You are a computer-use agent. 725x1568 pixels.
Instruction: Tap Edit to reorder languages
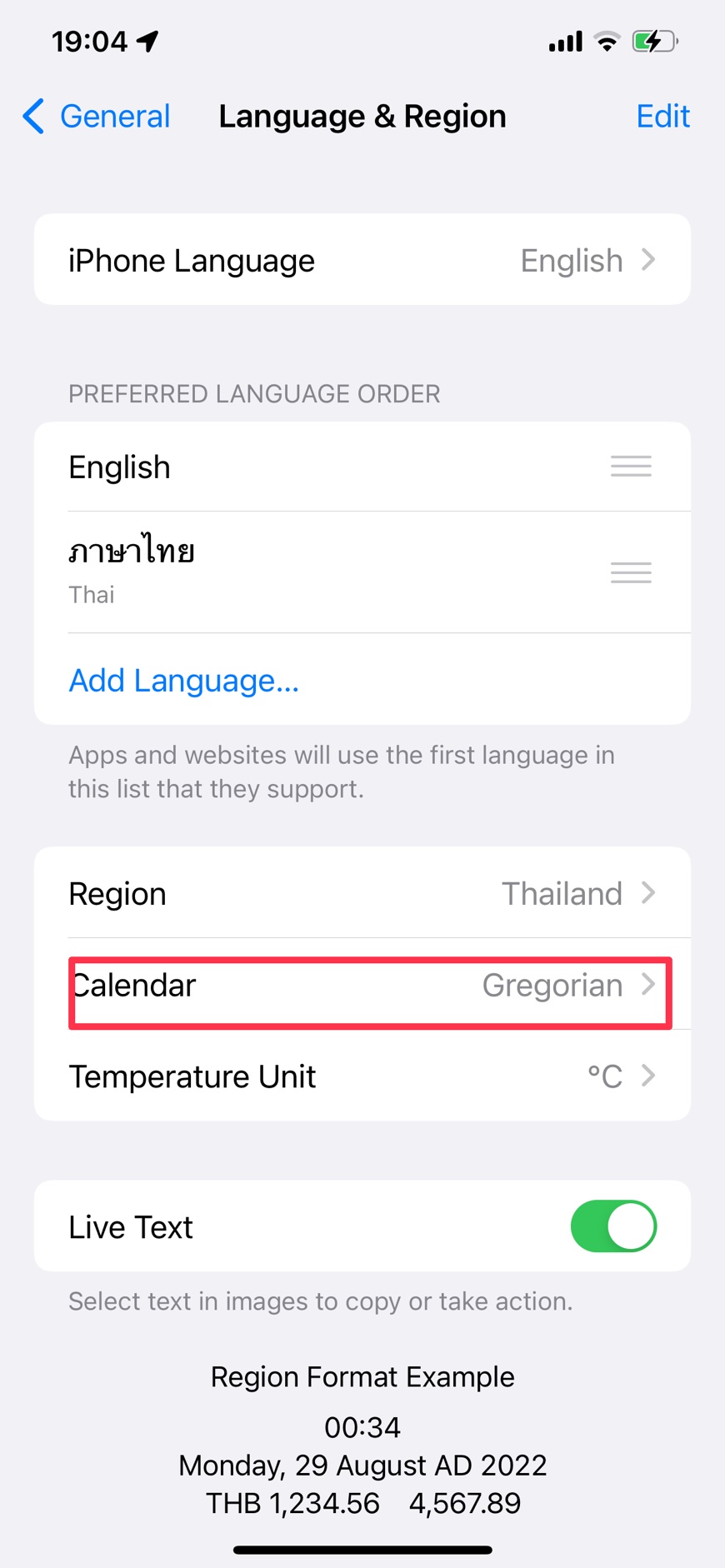coord(662,116)
